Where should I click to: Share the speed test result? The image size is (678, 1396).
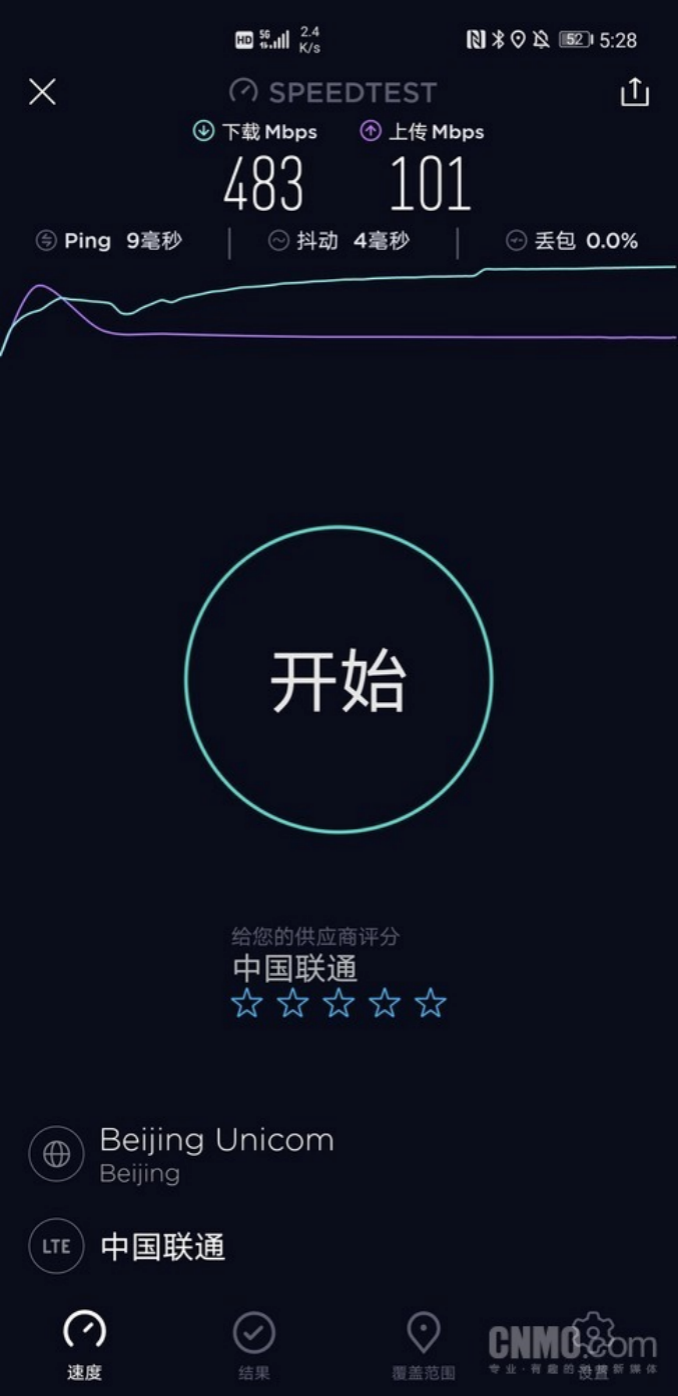635,93
